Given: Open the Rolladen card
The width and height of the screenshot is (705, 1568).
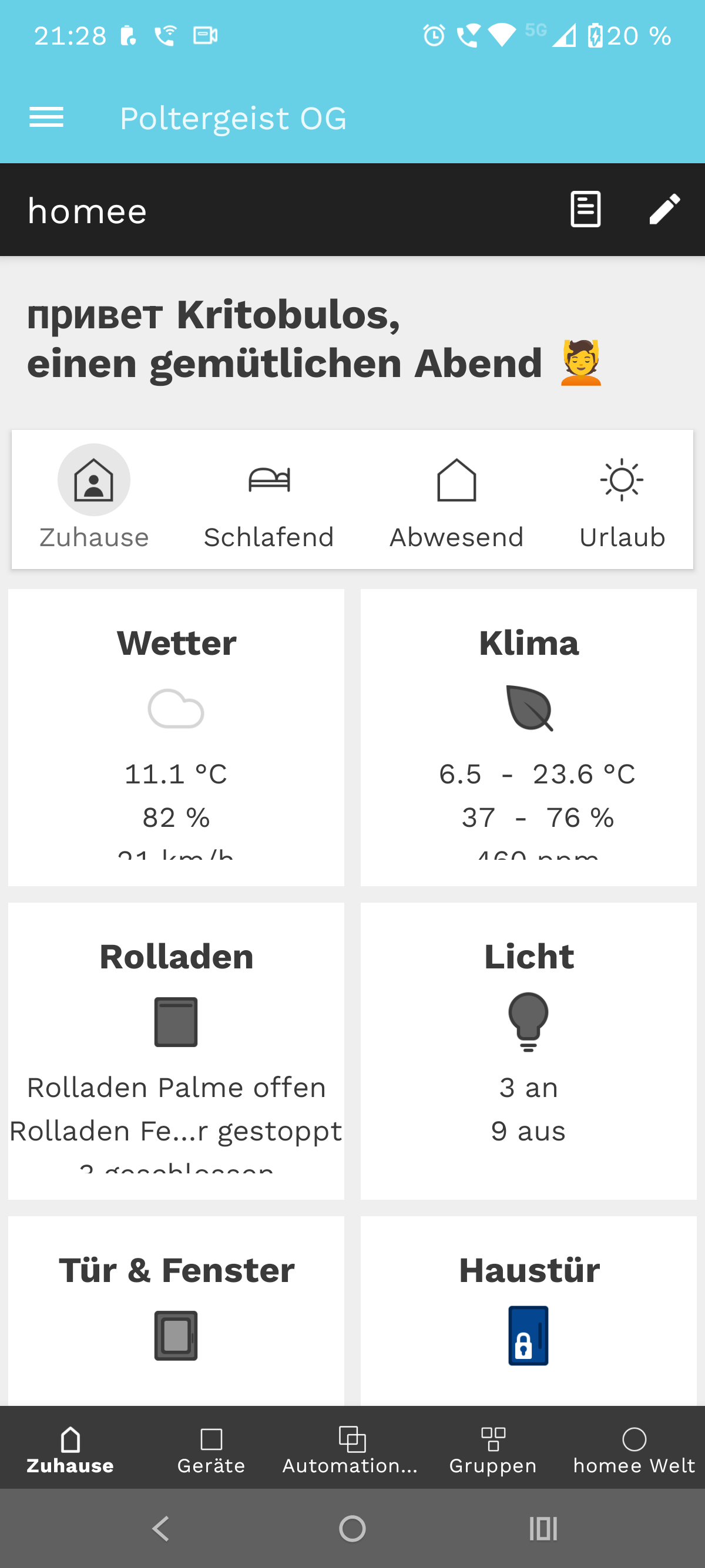Looking at the screenshot, I should pyautogui.click(x=176, y=1051).
